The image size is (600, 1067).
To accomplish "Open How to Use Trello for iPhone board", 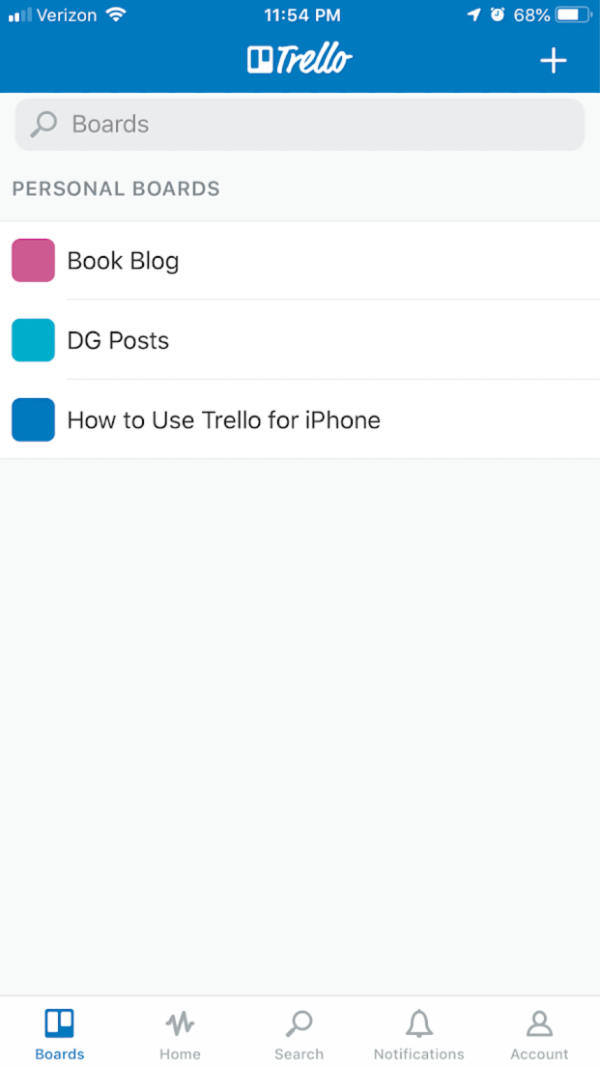I will pyautogui.click(x=223, y=420).
